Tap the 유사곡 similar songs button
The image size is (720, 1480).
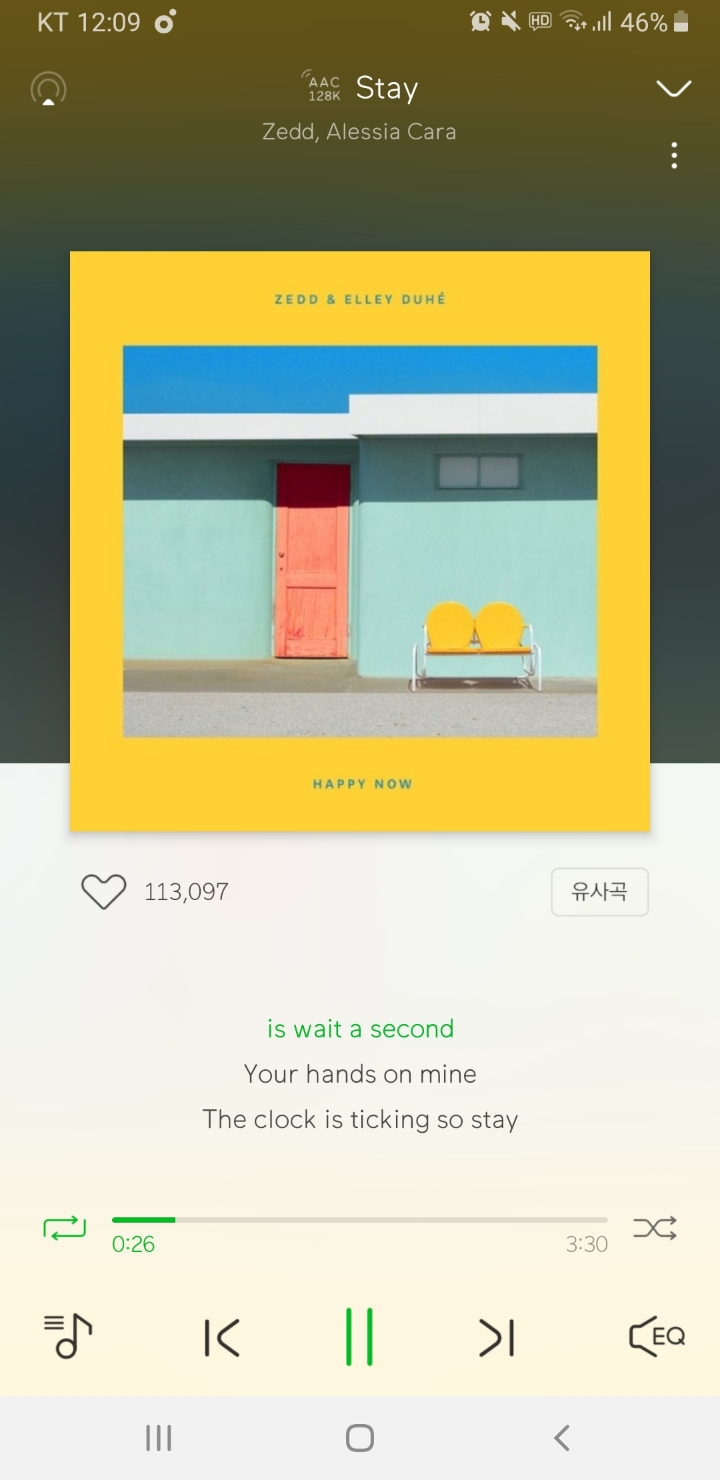coord(599,892)
